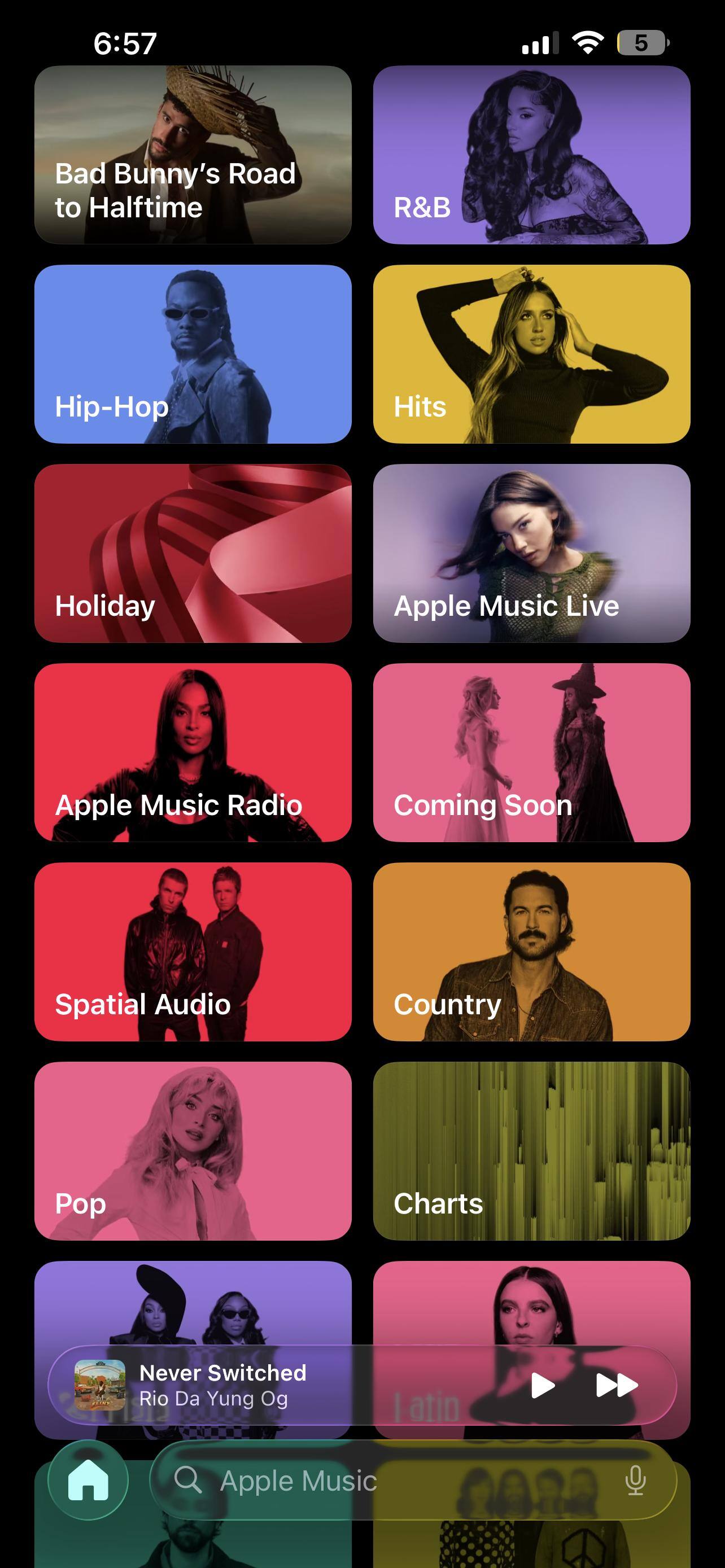Browse the Coming Soon category

point(531,752)
